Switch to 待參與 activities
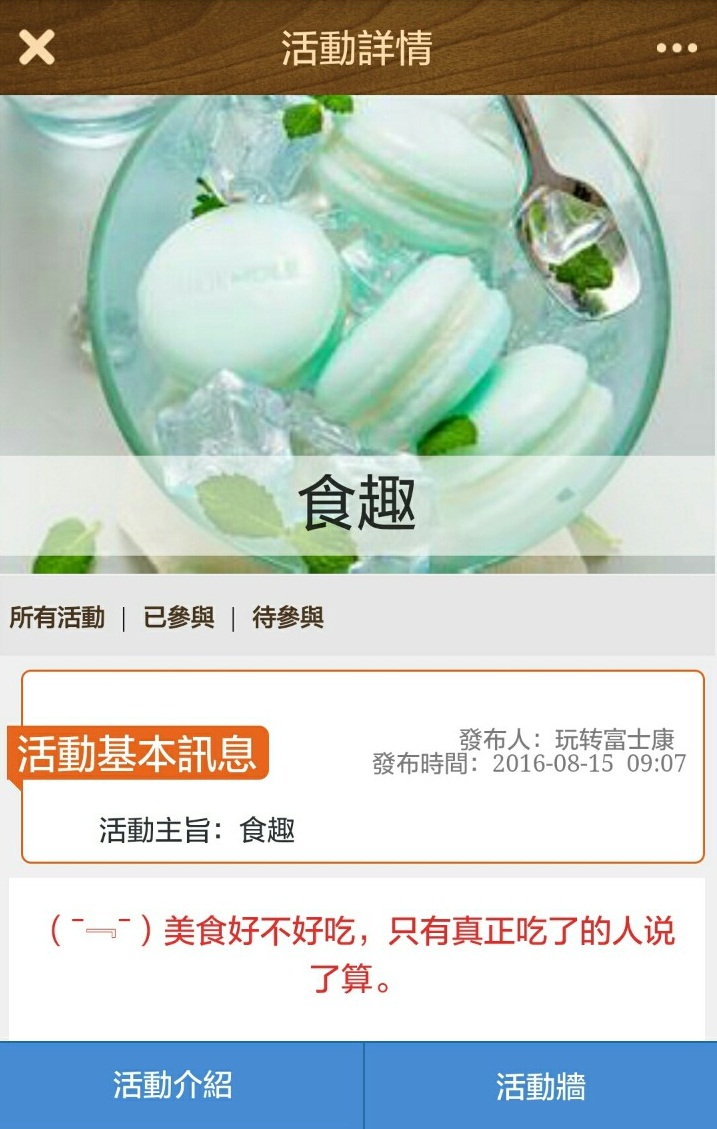The height and width of the screenshot is (1129, 717). pyautogui.click(x=288, y=618)
